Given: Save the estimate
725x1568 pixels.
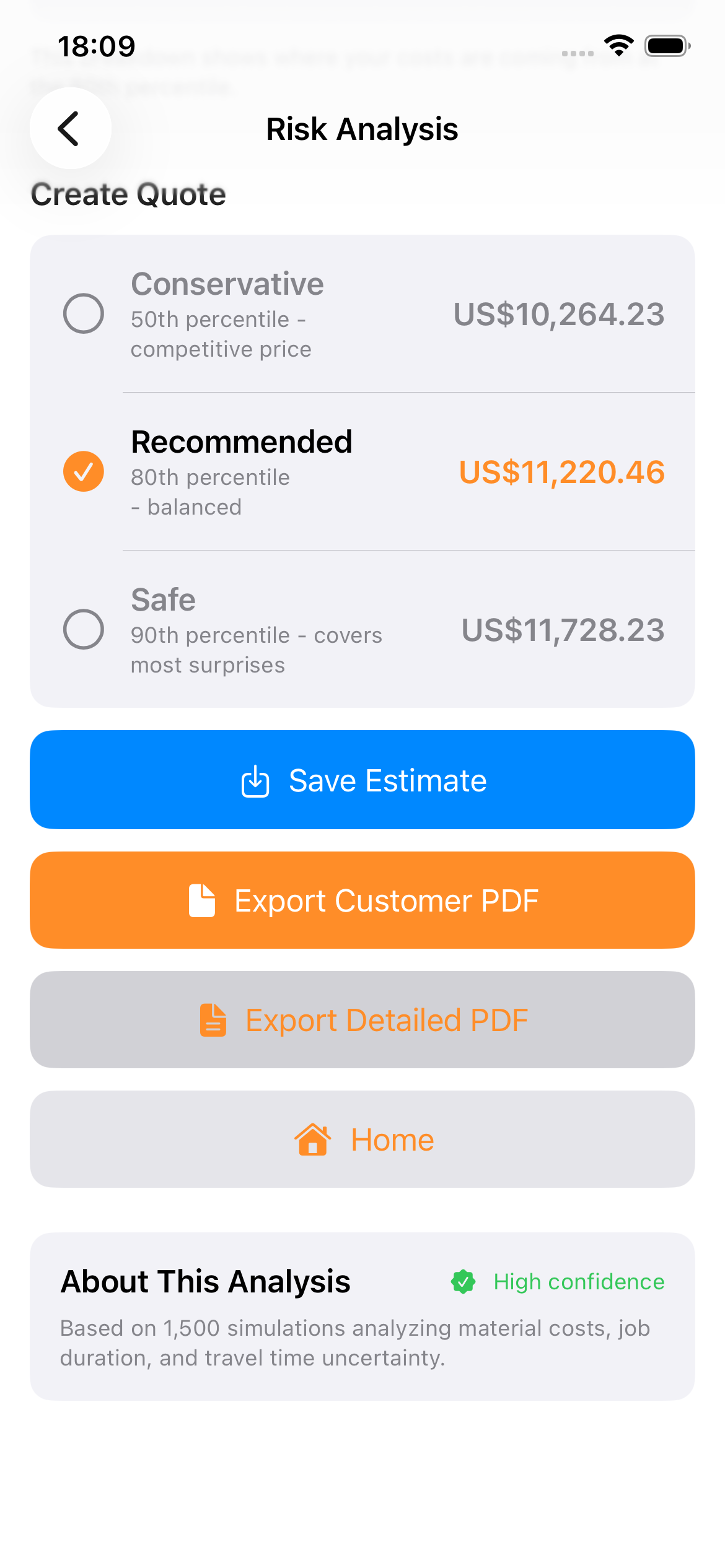Looking at the screenshot, I should (x=362, y=780).
